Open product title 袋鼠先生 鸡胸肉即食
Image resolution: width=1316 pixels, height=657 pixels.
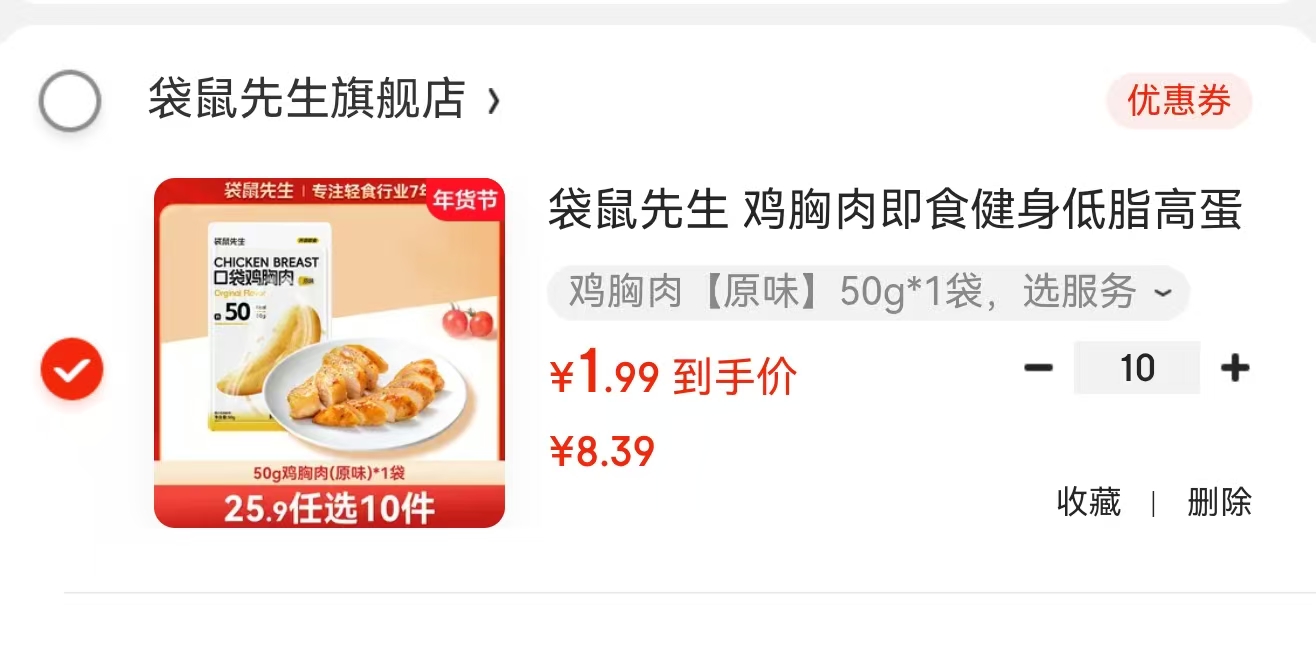tap(895, 210)
